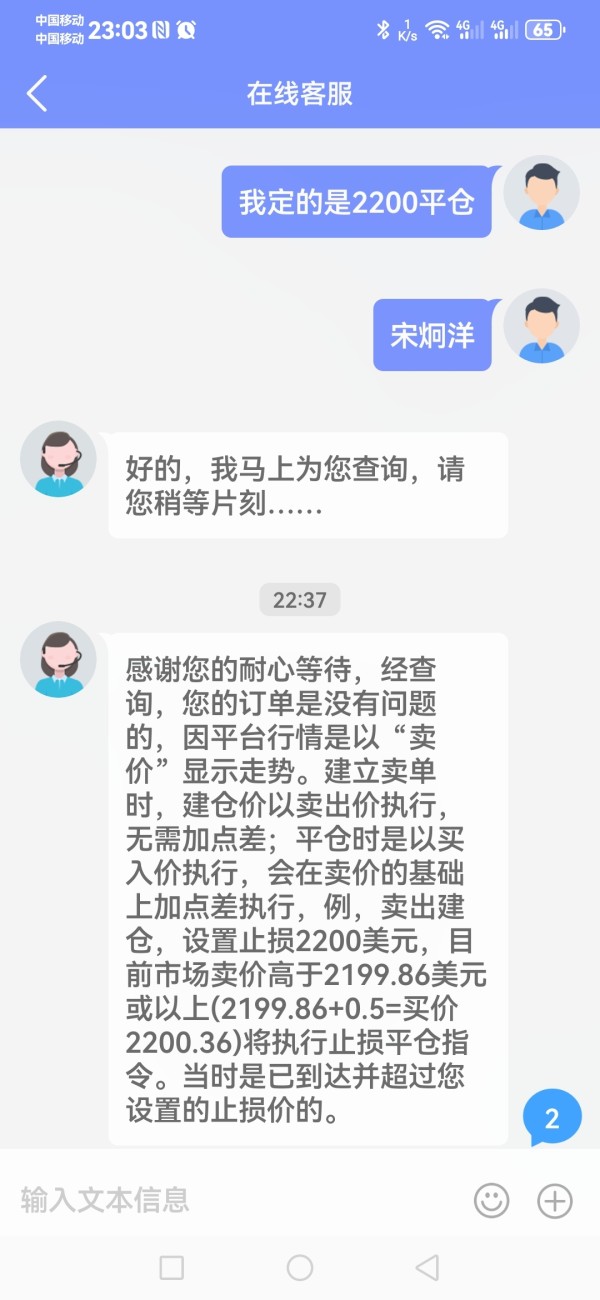
Task: Open the emoji picker
Action: coord(491,1200)
